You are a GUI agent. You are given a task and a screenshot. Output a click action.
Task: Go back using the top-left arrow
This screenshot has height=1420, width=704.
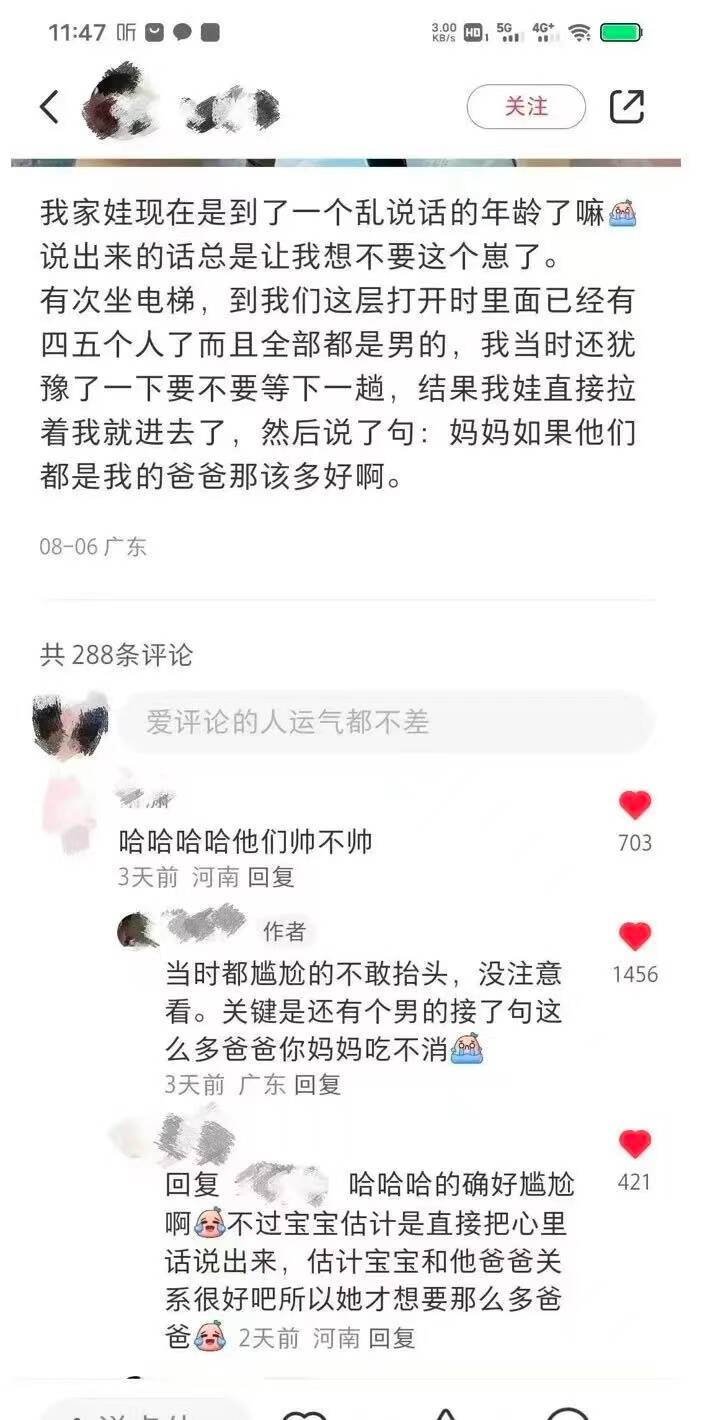[x=49, y=107]
